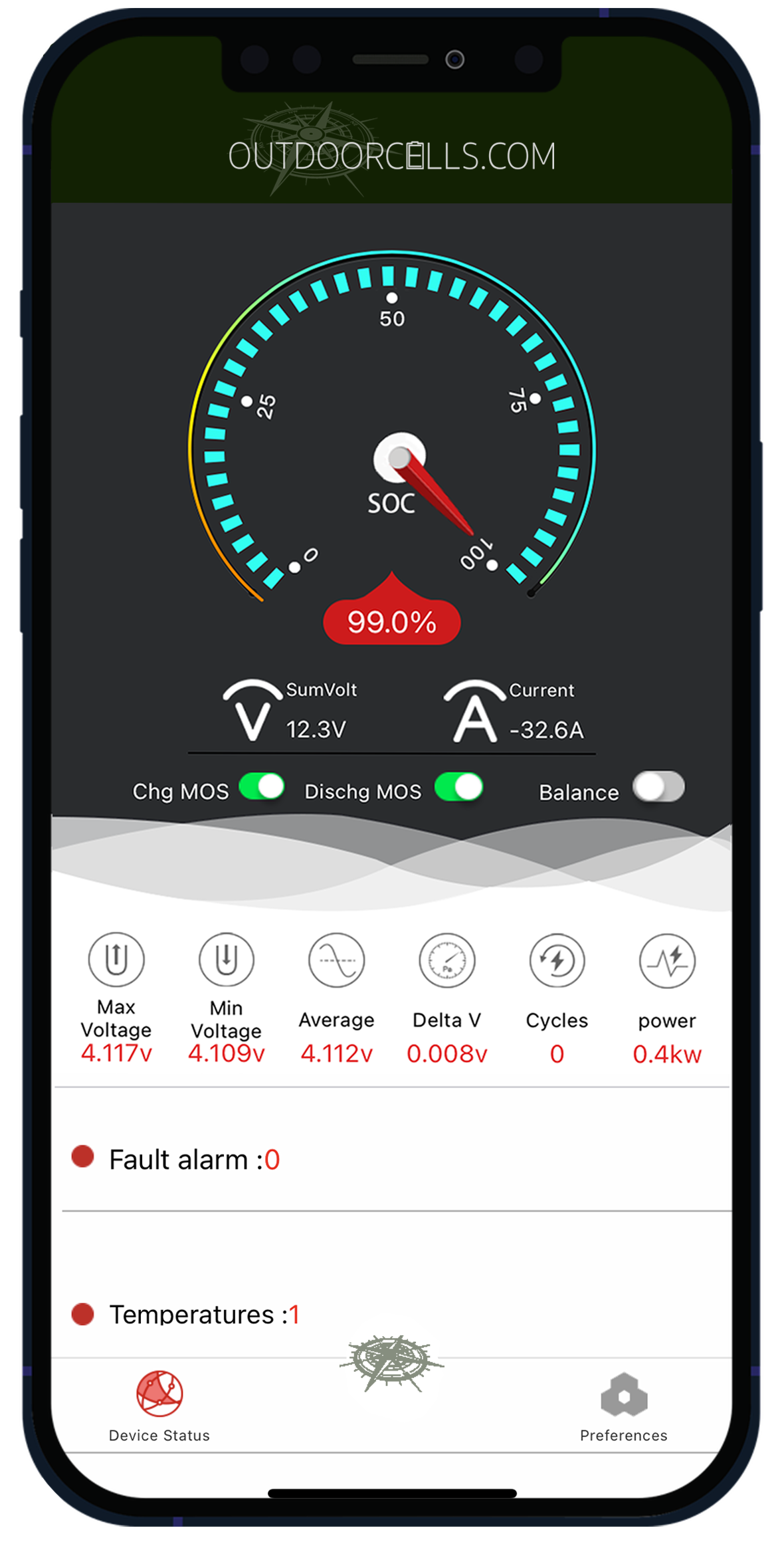The height and width of the screenshot is (1548, 784).
Task: Select the Min Voltage indicator icon
Action: tap(226, 960)
